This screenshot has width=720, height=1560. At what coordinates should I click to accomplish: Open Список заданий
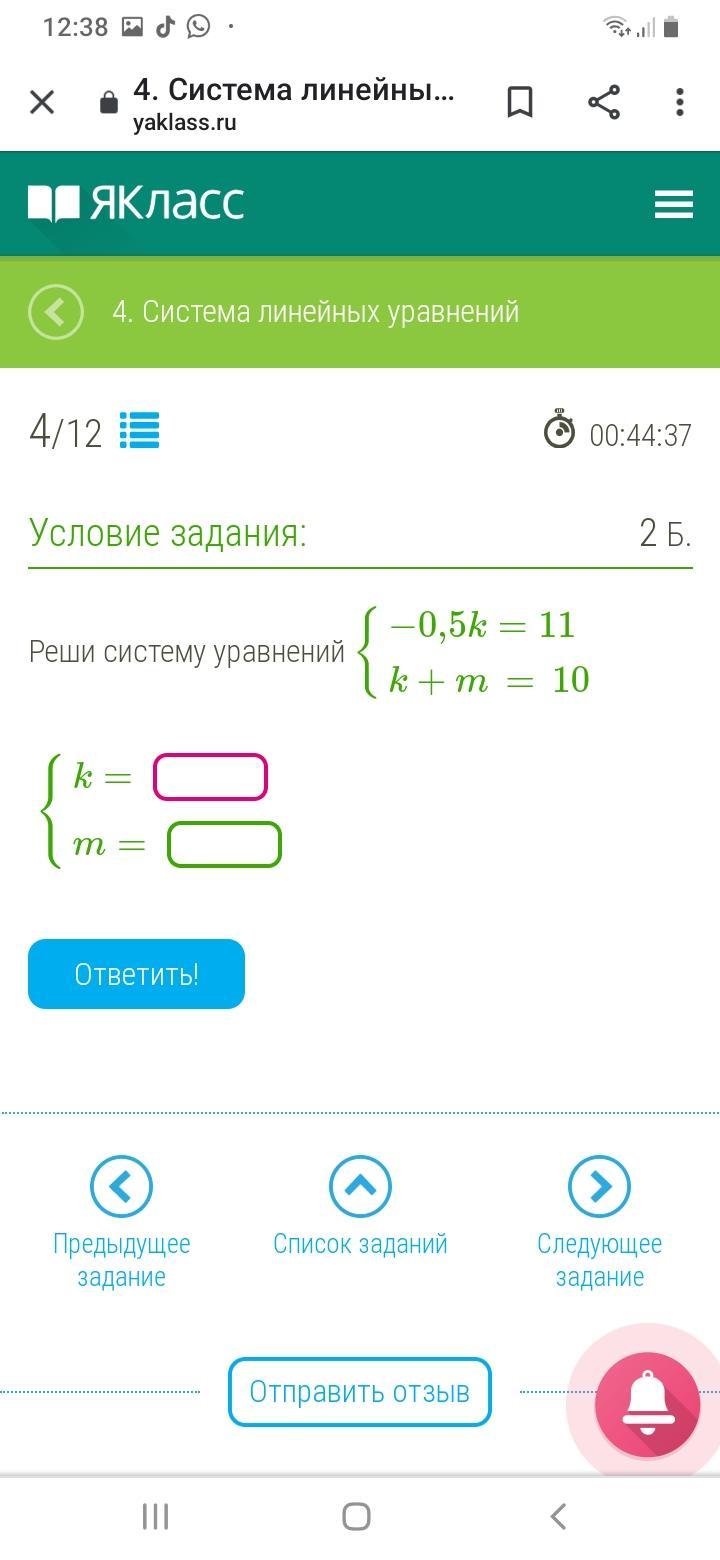click(360, 1187)
